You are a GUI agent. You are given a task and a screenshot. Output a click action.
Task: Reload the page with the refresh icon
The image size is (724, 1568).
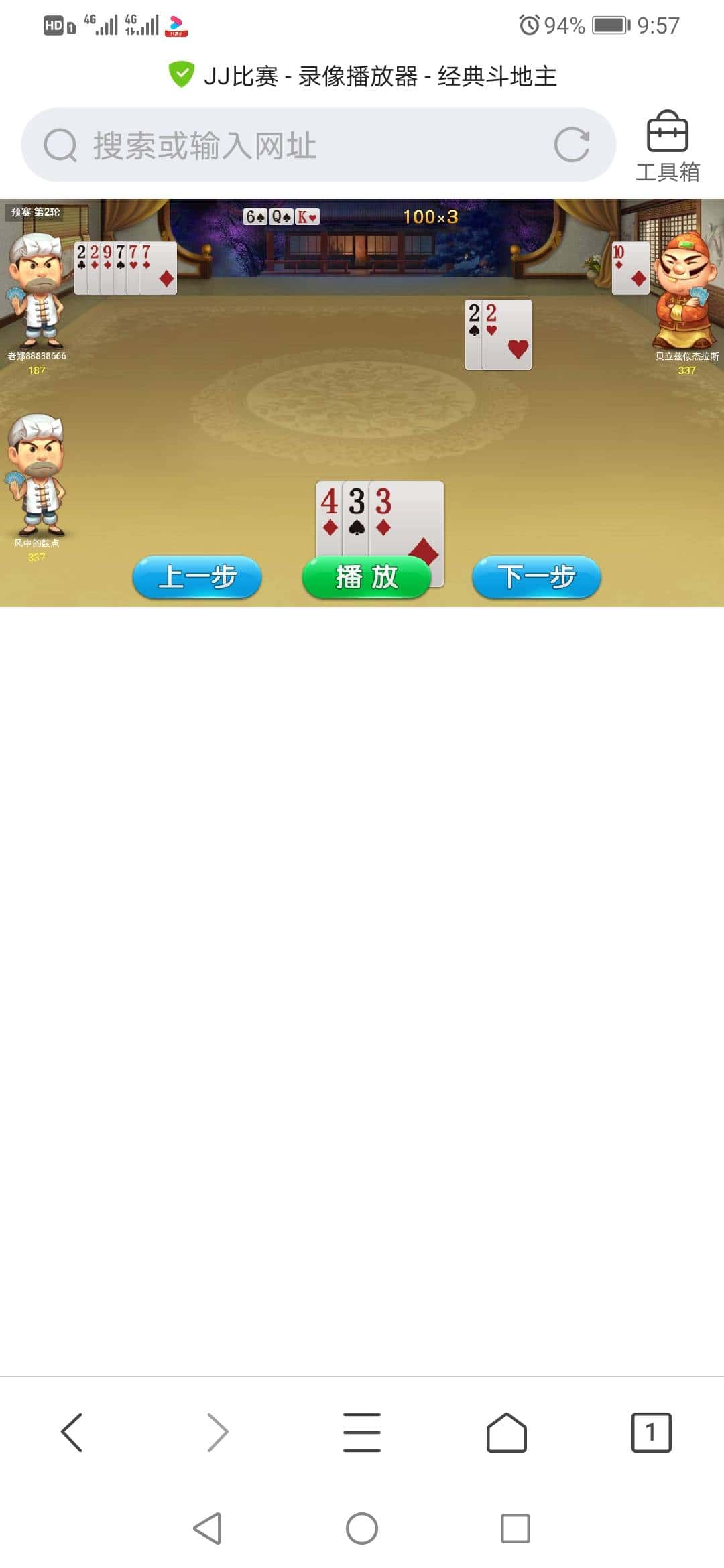(572, 145)
